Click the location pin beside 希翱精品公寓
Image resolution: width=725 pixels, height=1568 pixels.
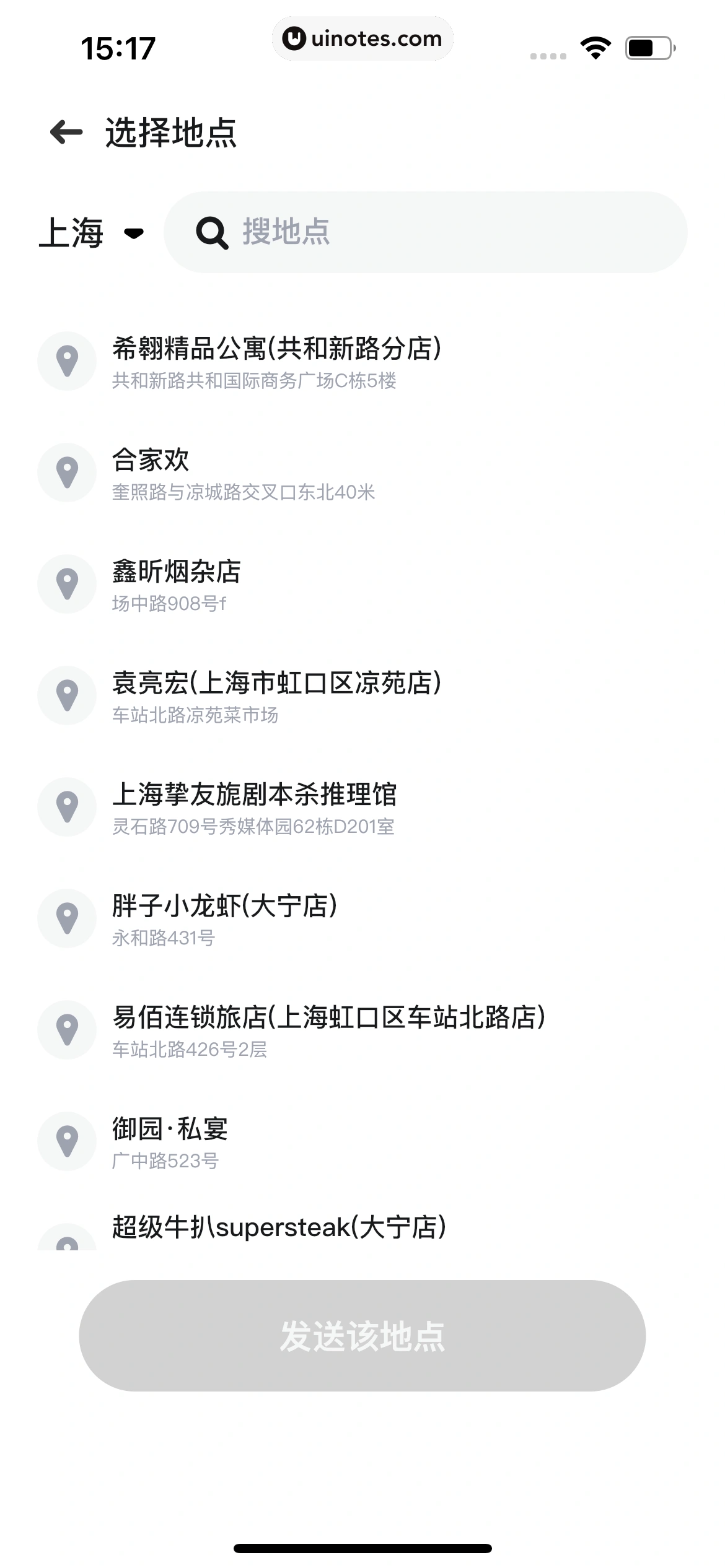pyautogui.click(x=67, y=360)
